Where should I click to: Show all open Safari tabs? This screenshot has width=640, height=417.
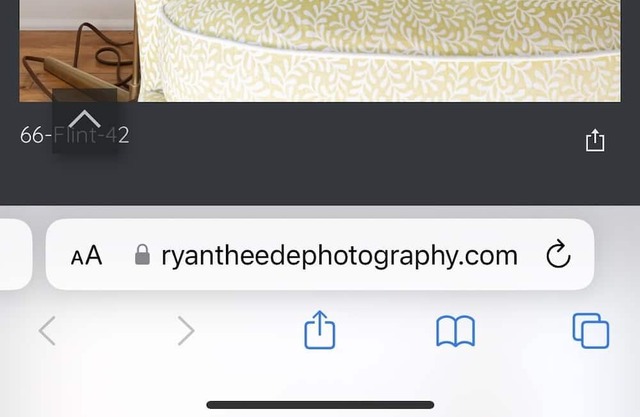[x=590, y=330]
